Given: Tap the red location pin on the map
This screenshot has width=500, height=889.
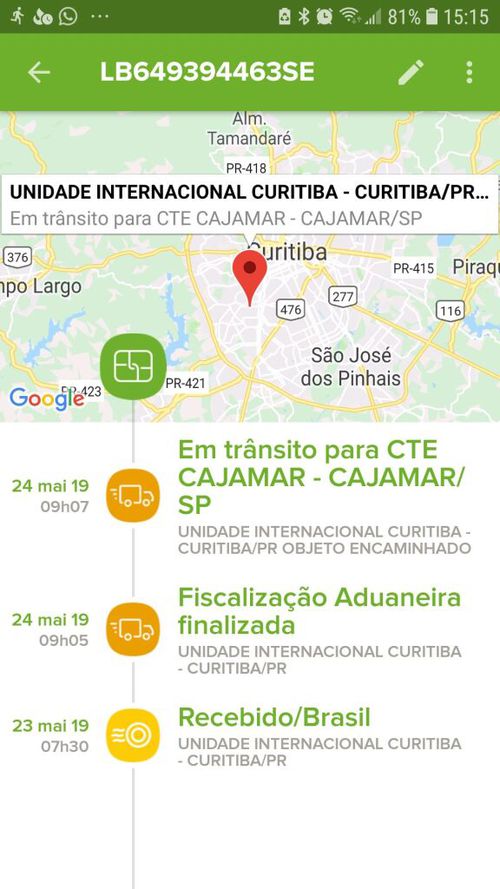Looking at the screenshot, I should point(250,278).
